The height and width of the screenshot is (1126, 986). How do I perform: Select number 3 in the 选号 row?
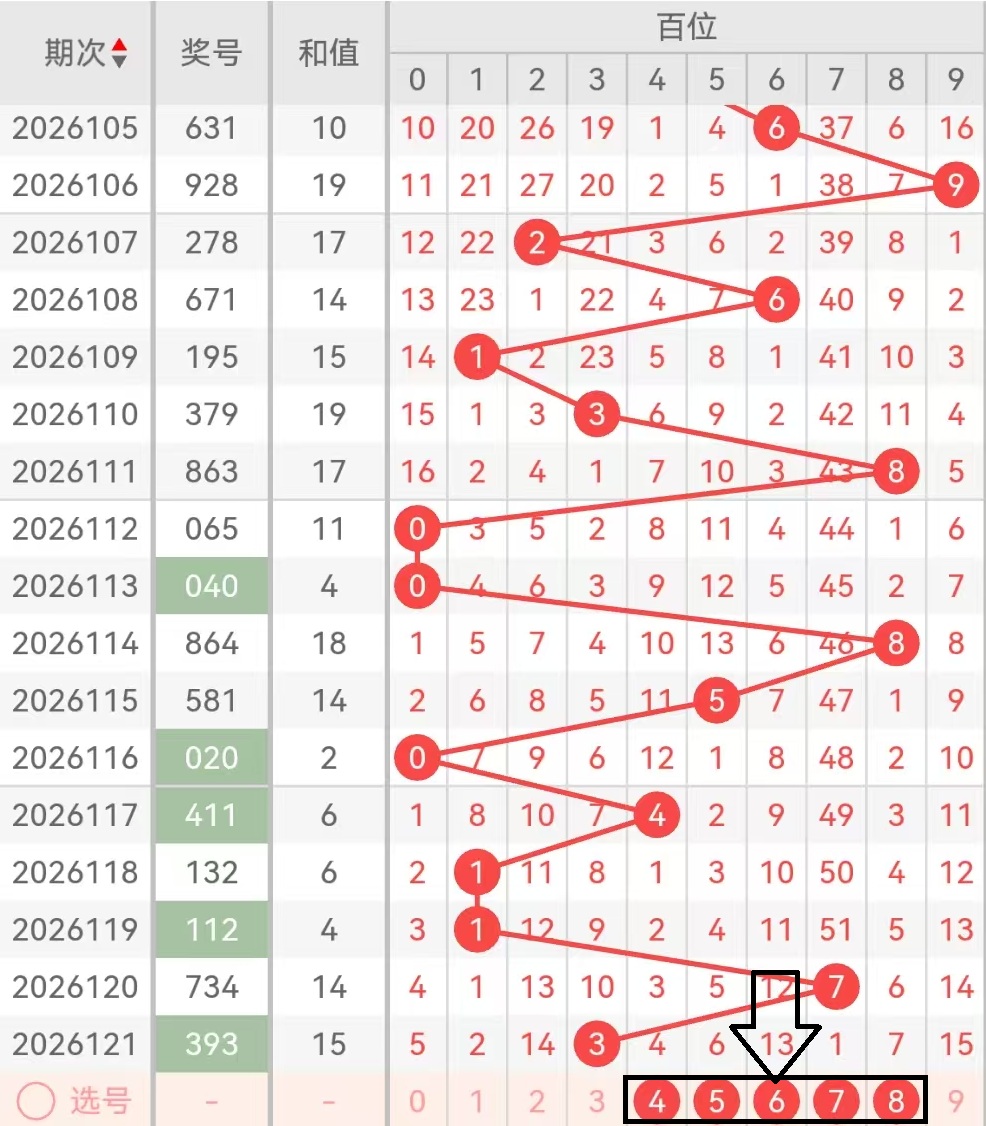[597, 1101]
